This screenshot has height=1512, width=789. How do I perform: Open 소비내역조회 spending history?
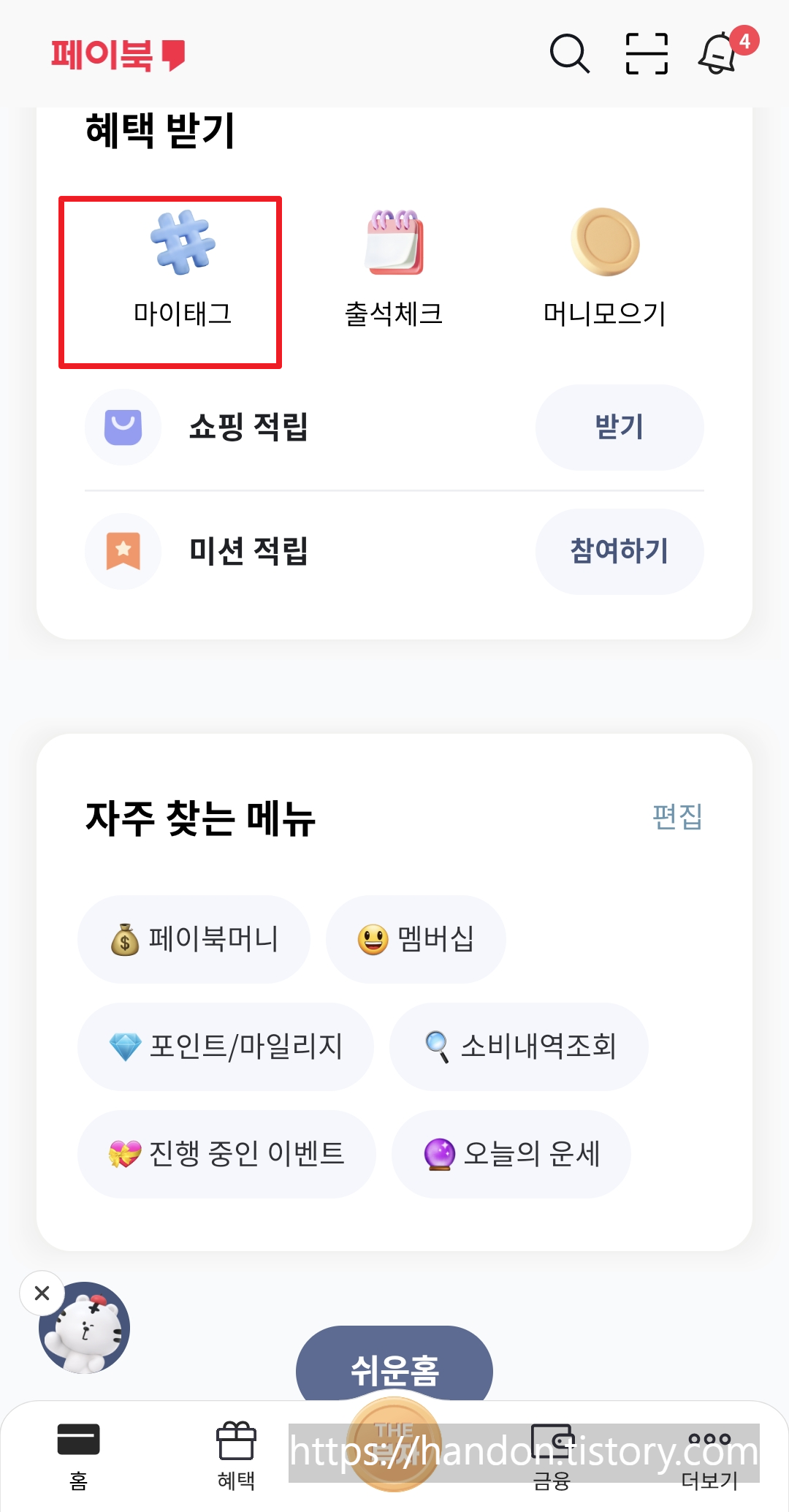click(x=519, y=1046)
